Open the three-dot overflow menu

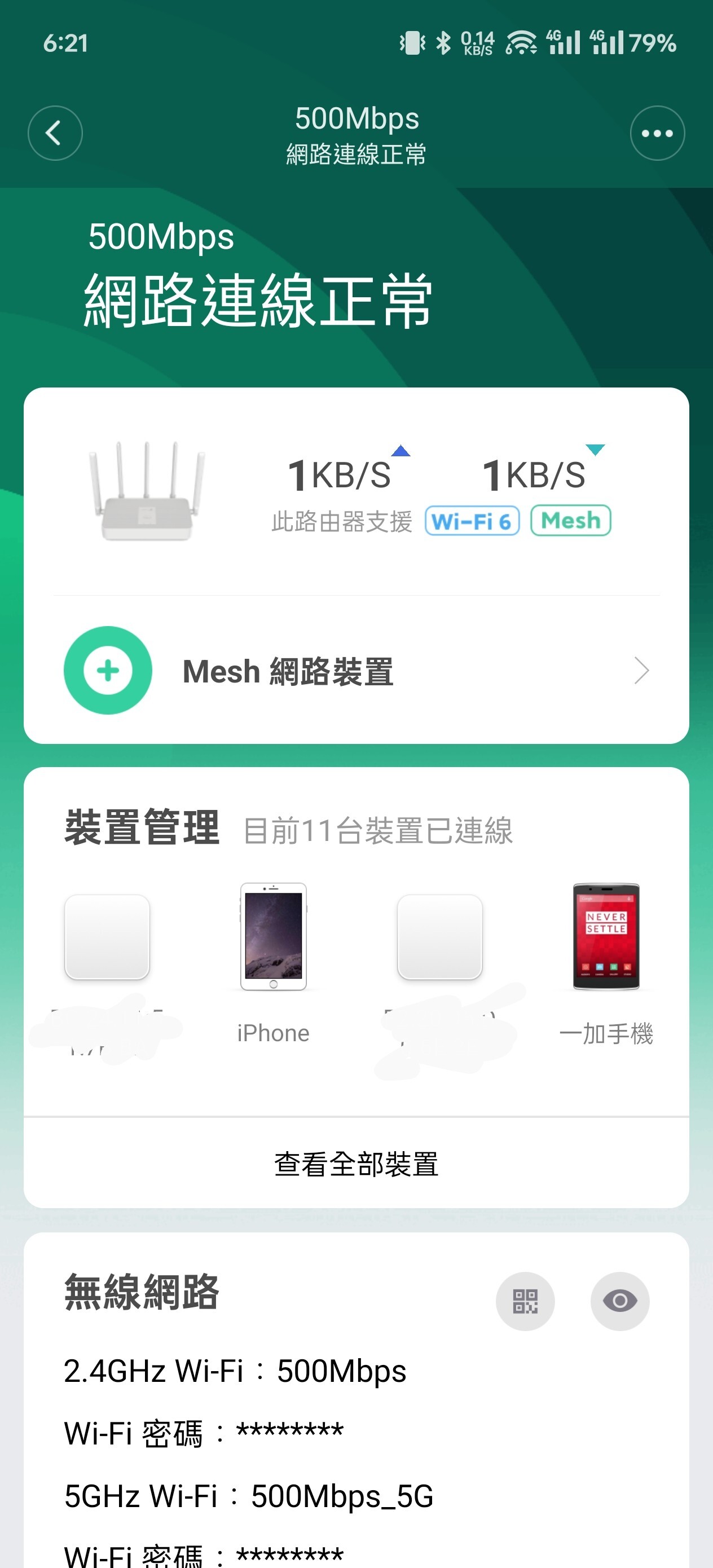click(657, 133)
